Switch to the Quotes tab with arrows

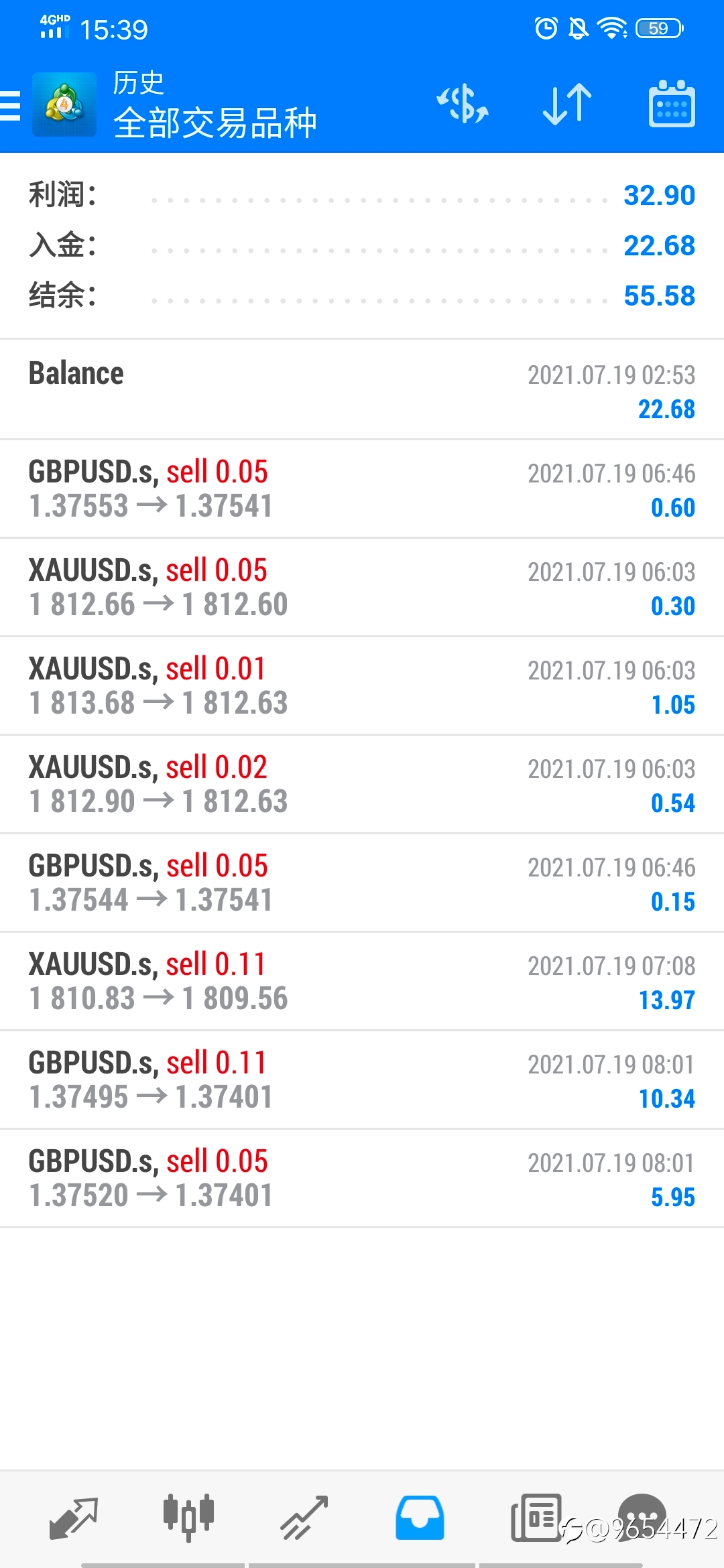pyautogui.click(x=74, y=1518)
